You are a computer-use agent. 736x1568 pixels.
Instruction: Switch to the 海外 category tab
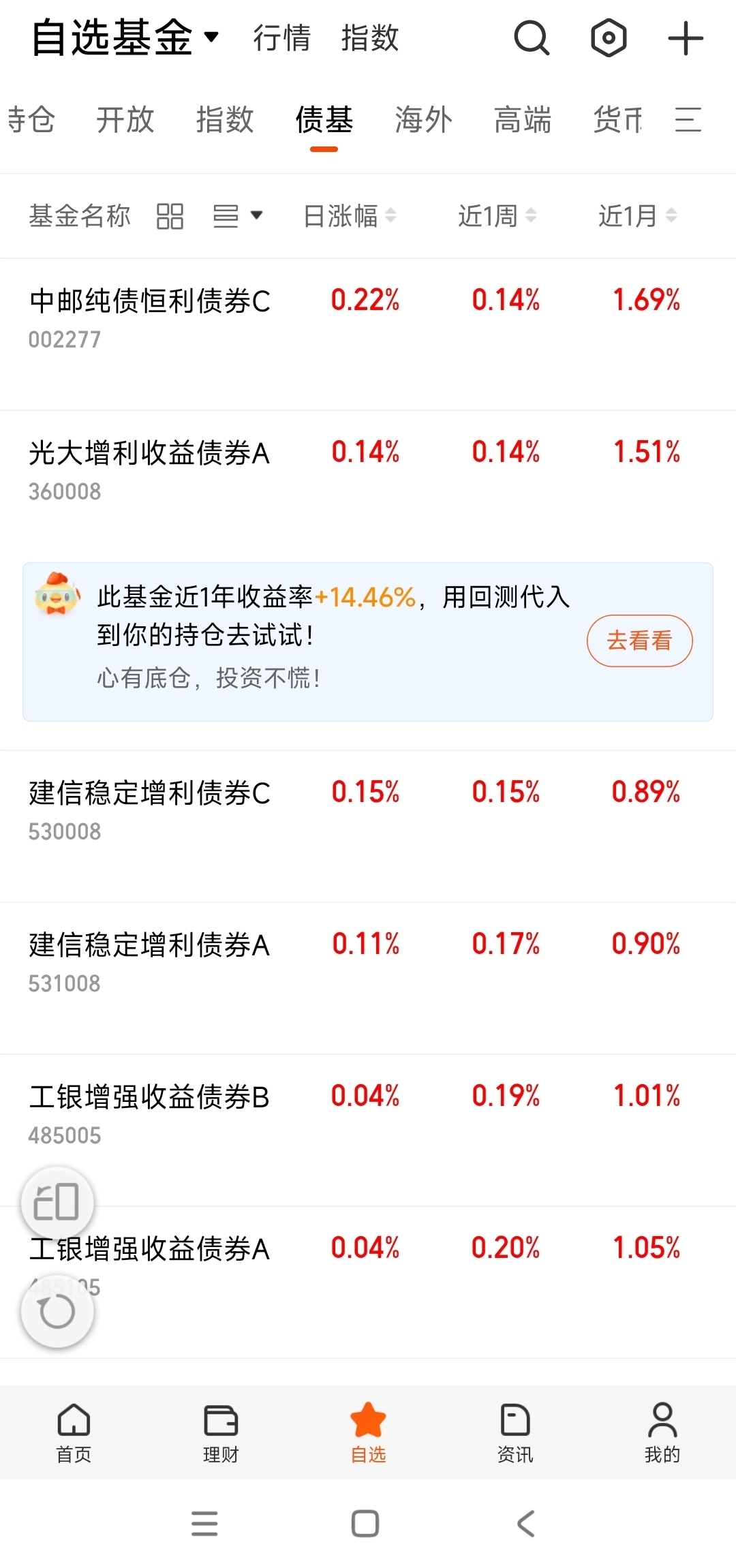point(423,120)
